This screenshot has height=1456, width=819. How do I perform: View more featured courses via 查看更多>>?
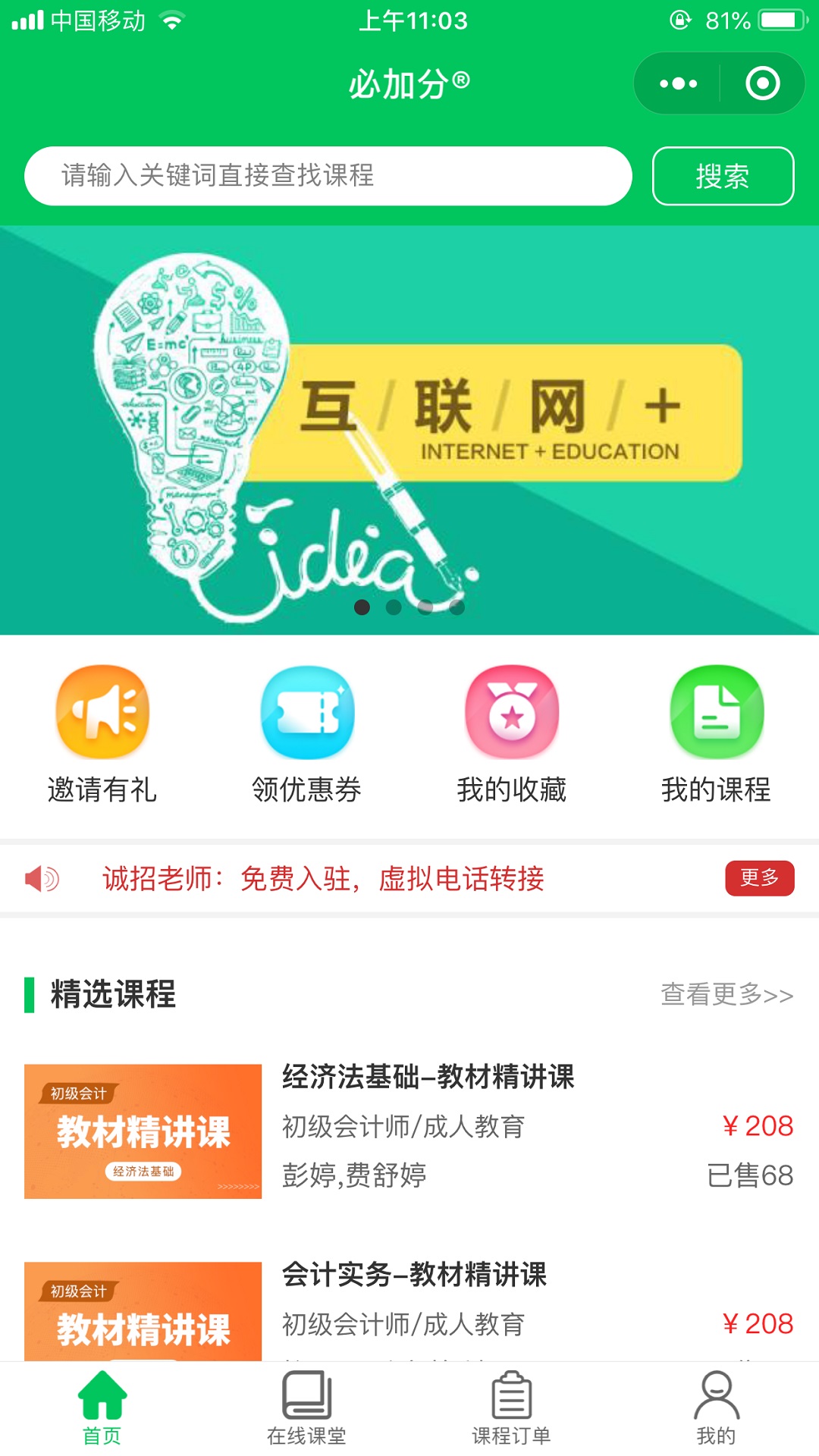click(726, 994)
